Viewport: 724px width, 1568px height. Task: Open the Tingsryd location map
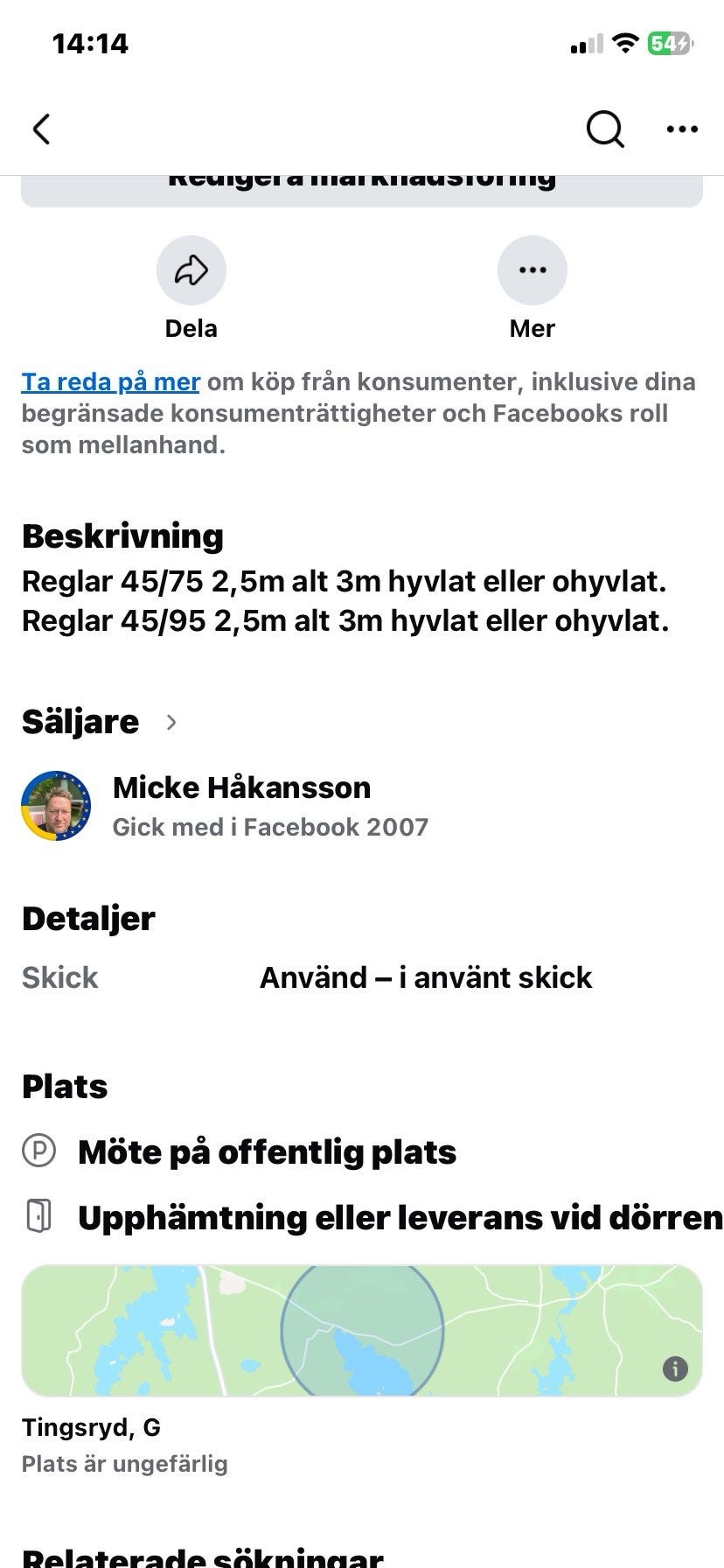pos(362,1330)
